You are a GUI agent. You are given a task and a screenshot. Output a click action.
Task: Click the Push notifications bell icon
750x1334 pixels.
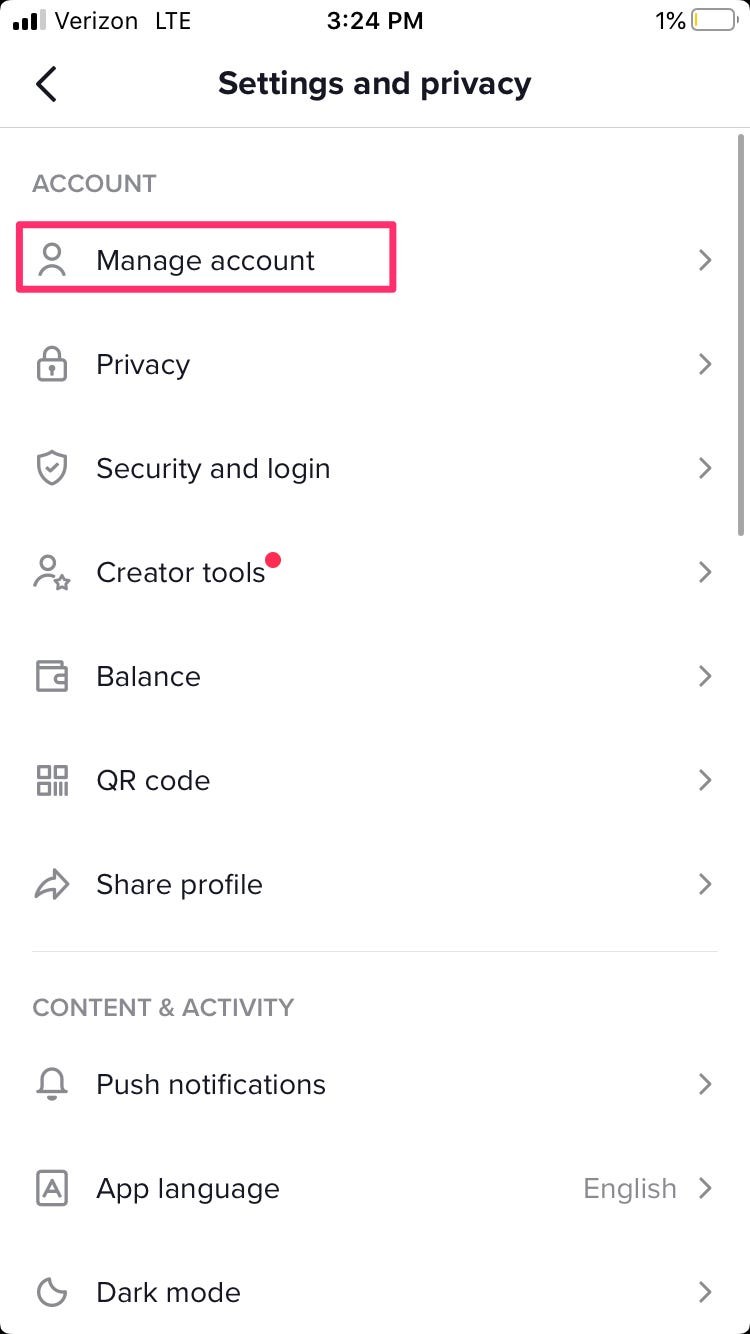coord(52,1084)
